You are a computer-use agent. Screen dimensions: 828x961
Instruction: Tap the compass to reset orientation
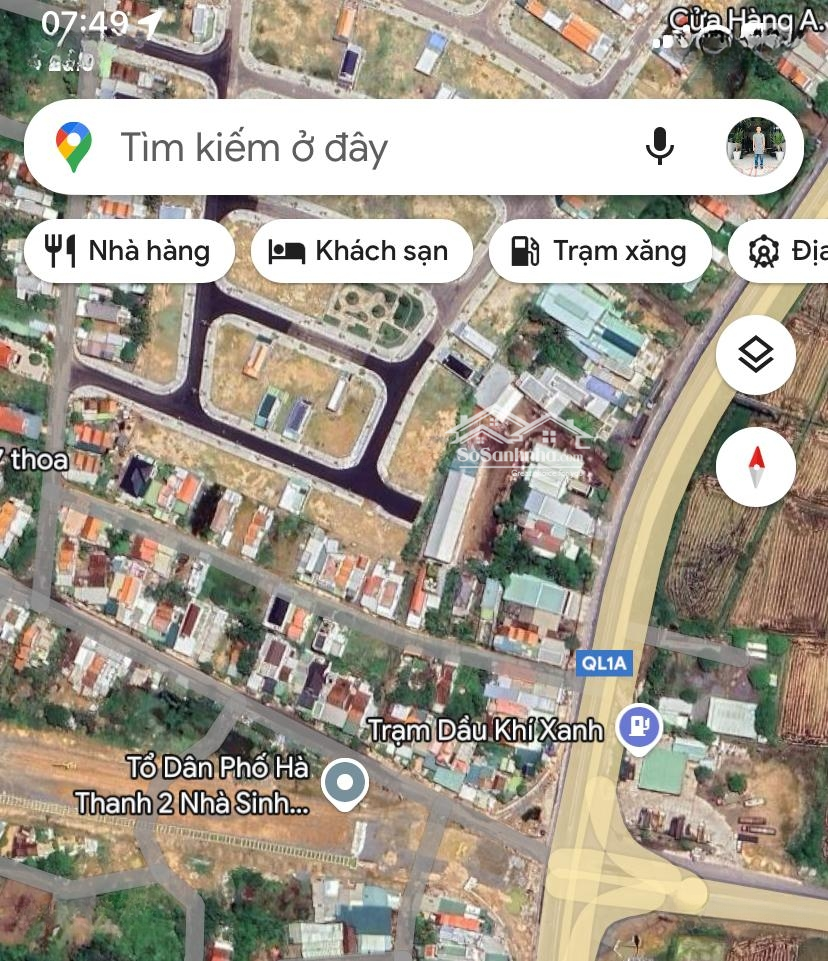pyautogui.click(x=755, y=466)
